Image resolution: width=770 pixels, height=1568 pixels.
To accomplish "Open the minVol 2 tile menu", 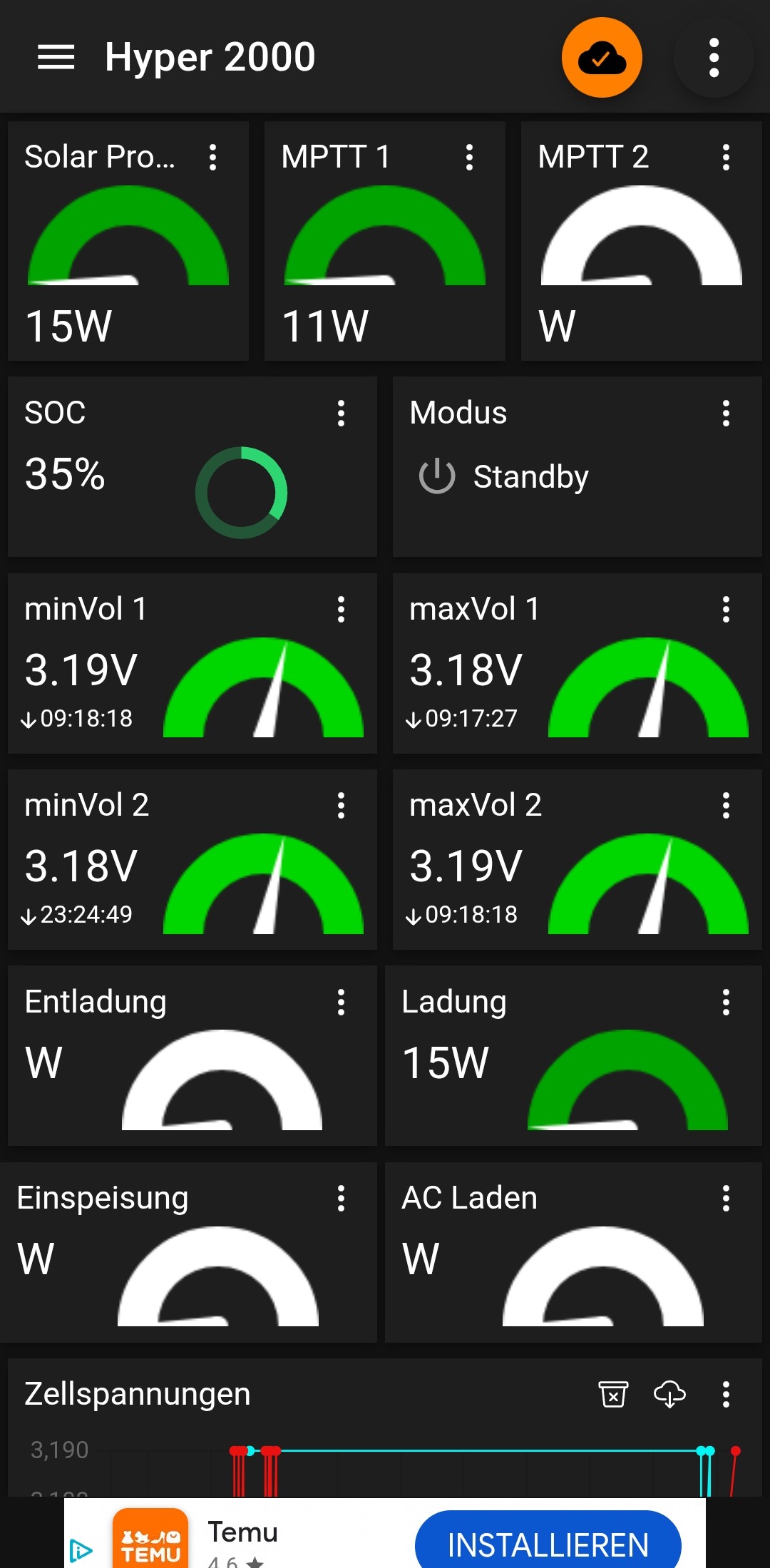I will 341,806.
